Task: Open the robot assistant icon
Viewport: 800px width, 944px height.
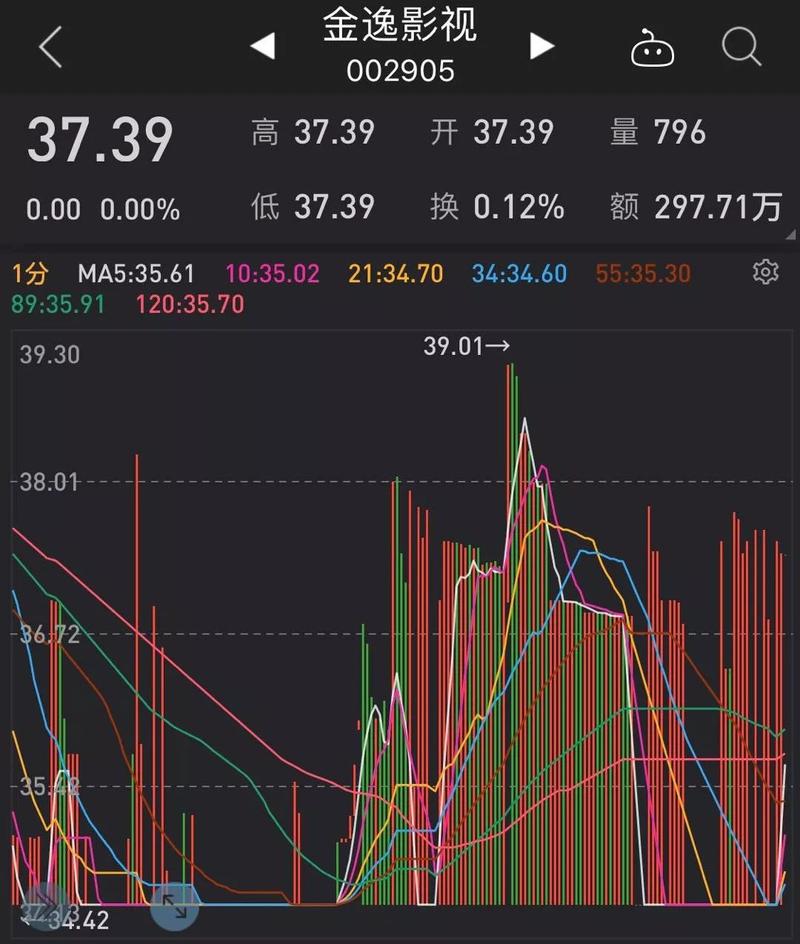Action: coord(652,48)
